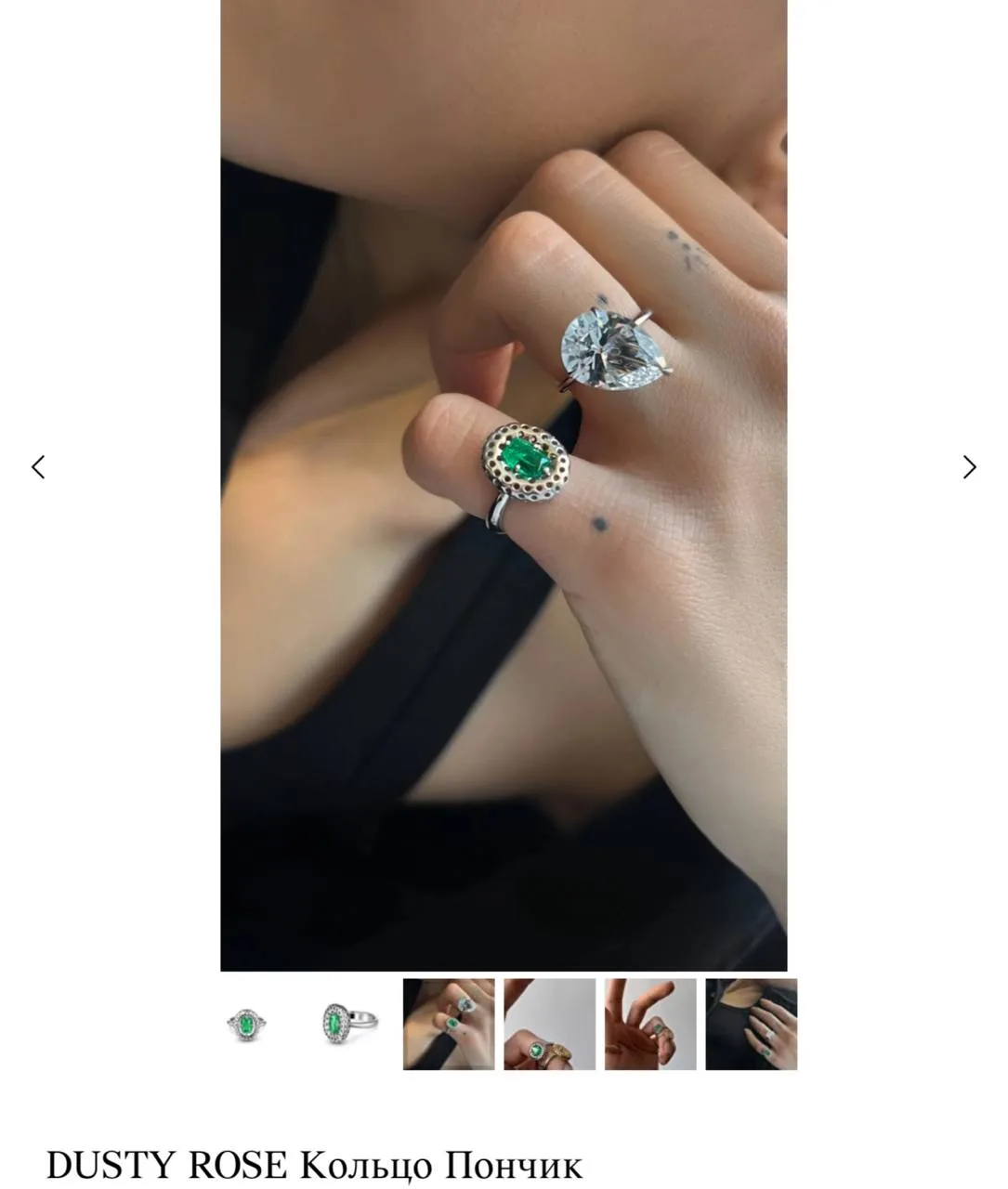This screenshot has width=1008, height=1189.
Task: Open the main product photo
Action: 504,485
